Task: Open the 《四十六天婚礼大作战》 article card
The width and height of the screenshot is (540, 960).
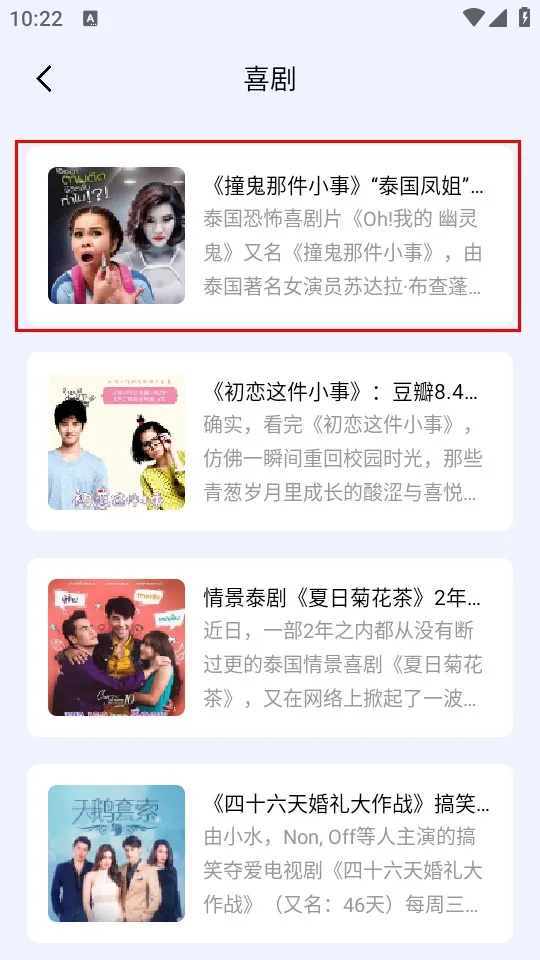Action: pos(269,853)
